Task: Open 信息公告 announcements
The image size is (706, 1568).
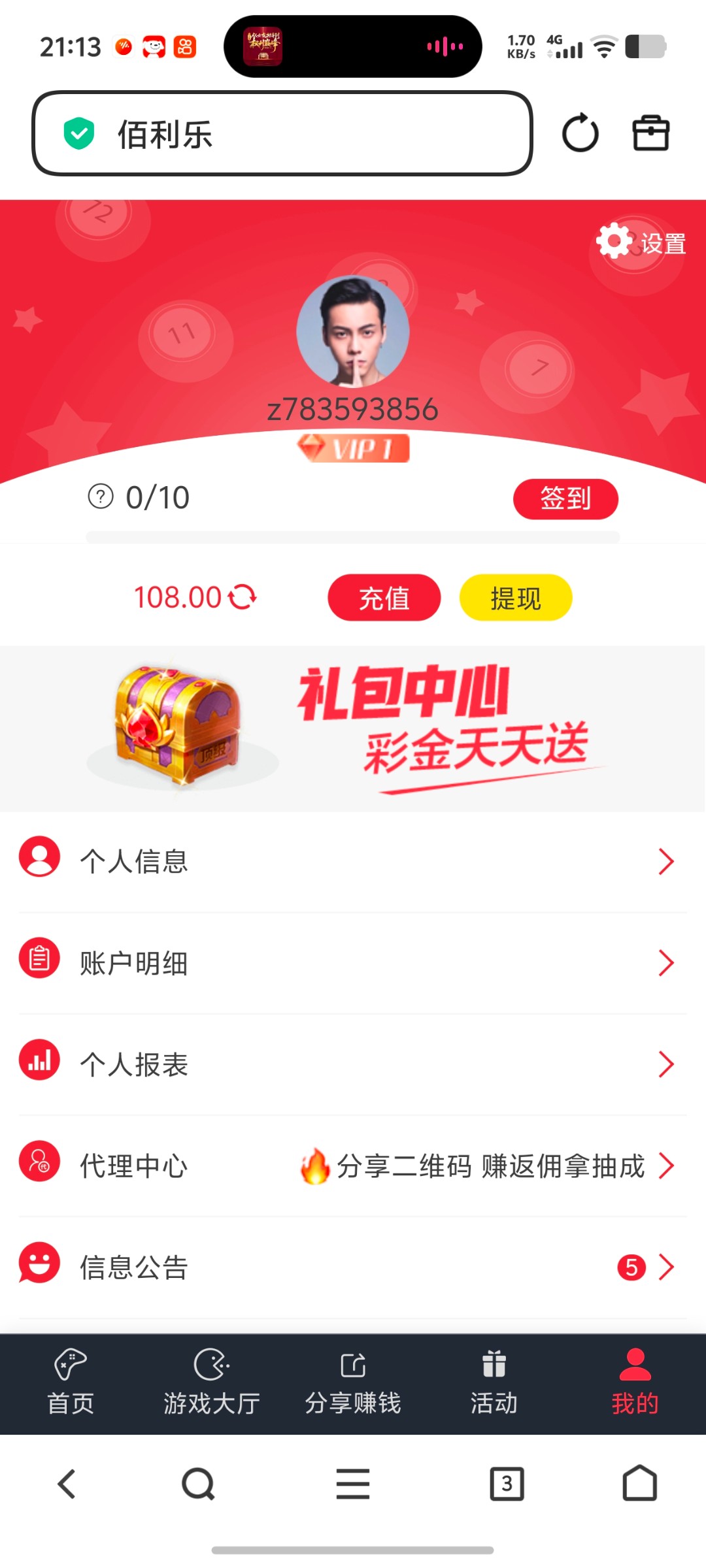Action: (353, 1267)
